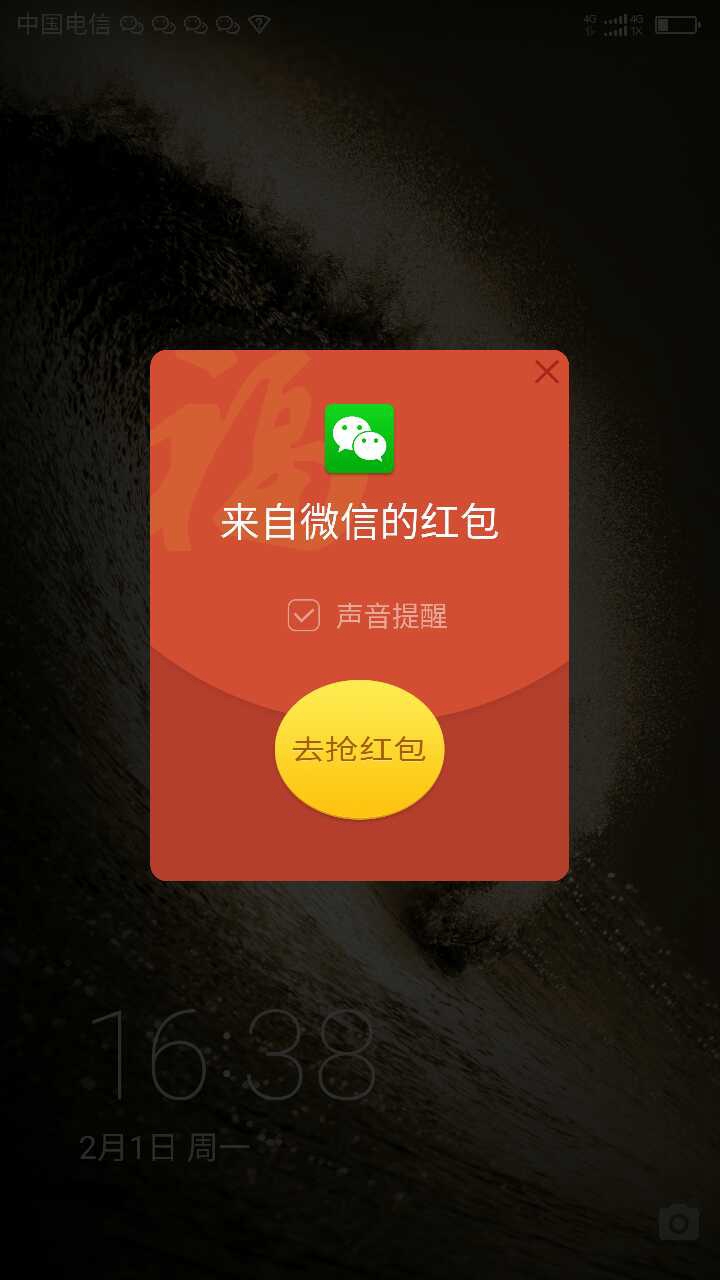
Task: Tap the diamond VPN icon in status bar
Action: pyautogui.click(x=258, y=26)
